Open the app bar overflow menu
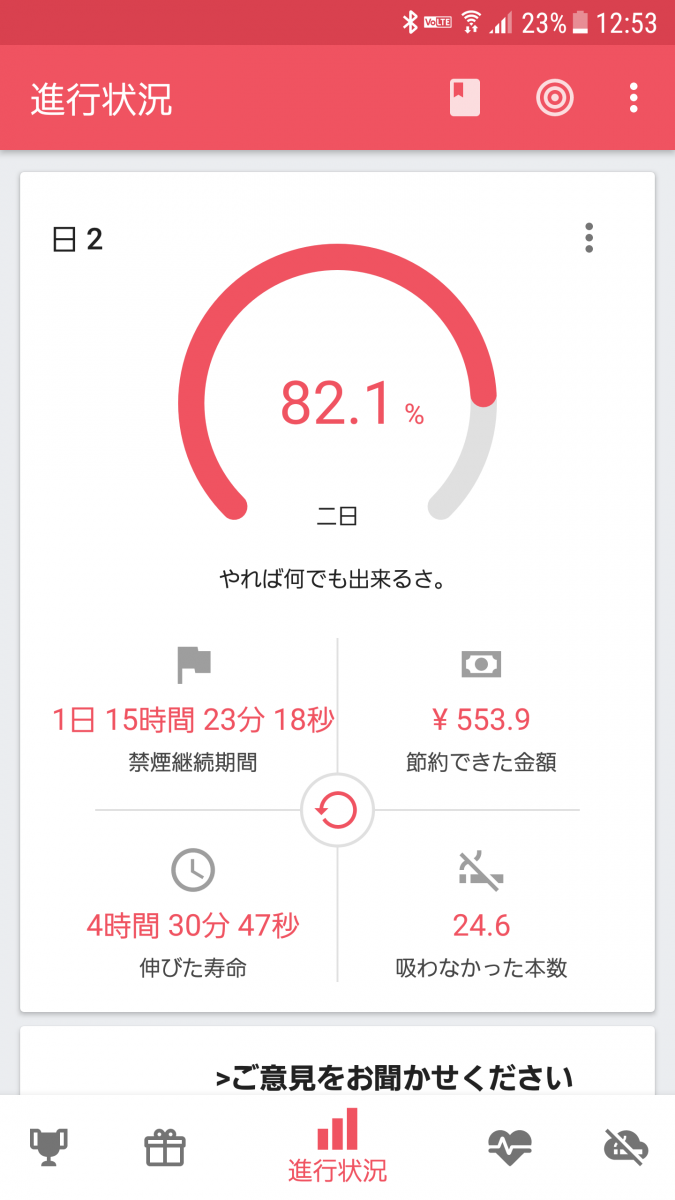This screenshot has height=1200, width=675. [x=634, y=98]
